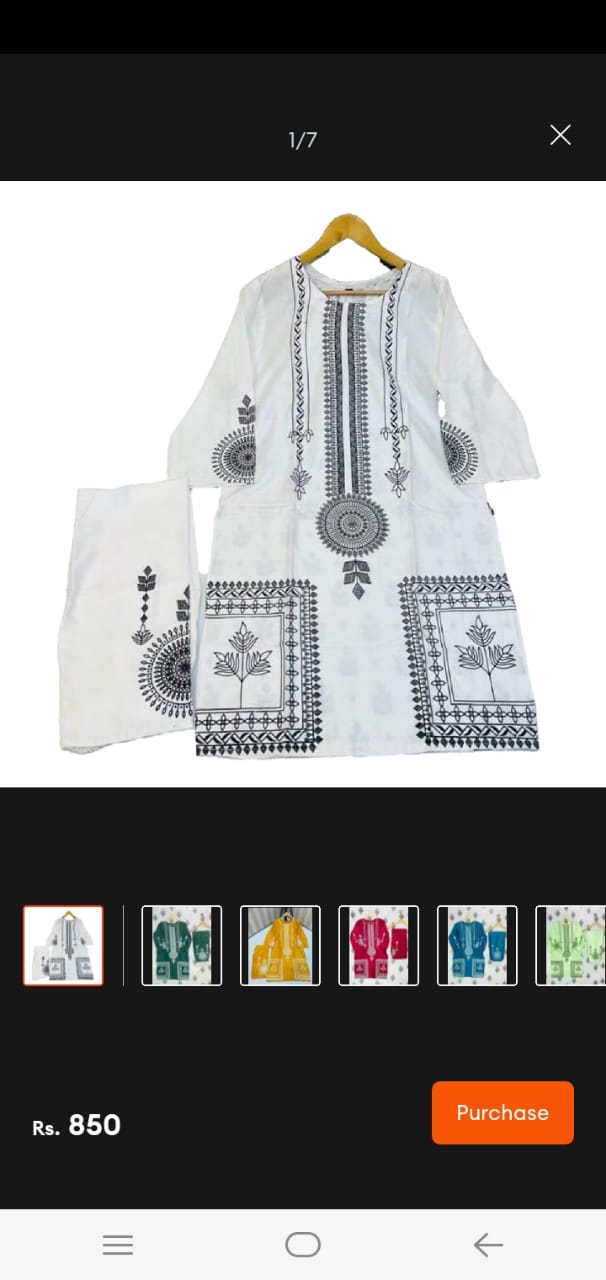The height and width of the screenshot is (1280, 606).
Task: Tap the Purchase button
Action: click(502, 1112)
